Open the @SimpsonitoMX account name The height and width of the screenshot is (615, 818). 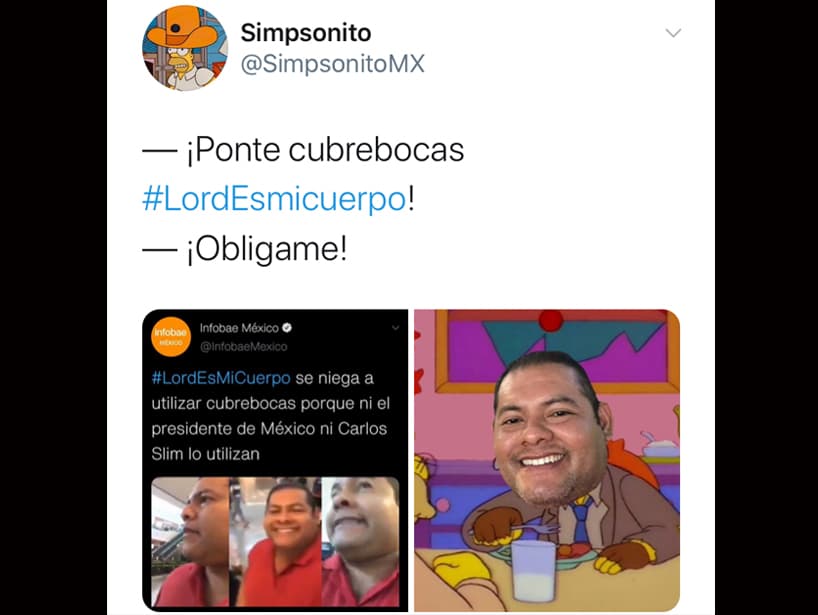click(x=333, y=64)
